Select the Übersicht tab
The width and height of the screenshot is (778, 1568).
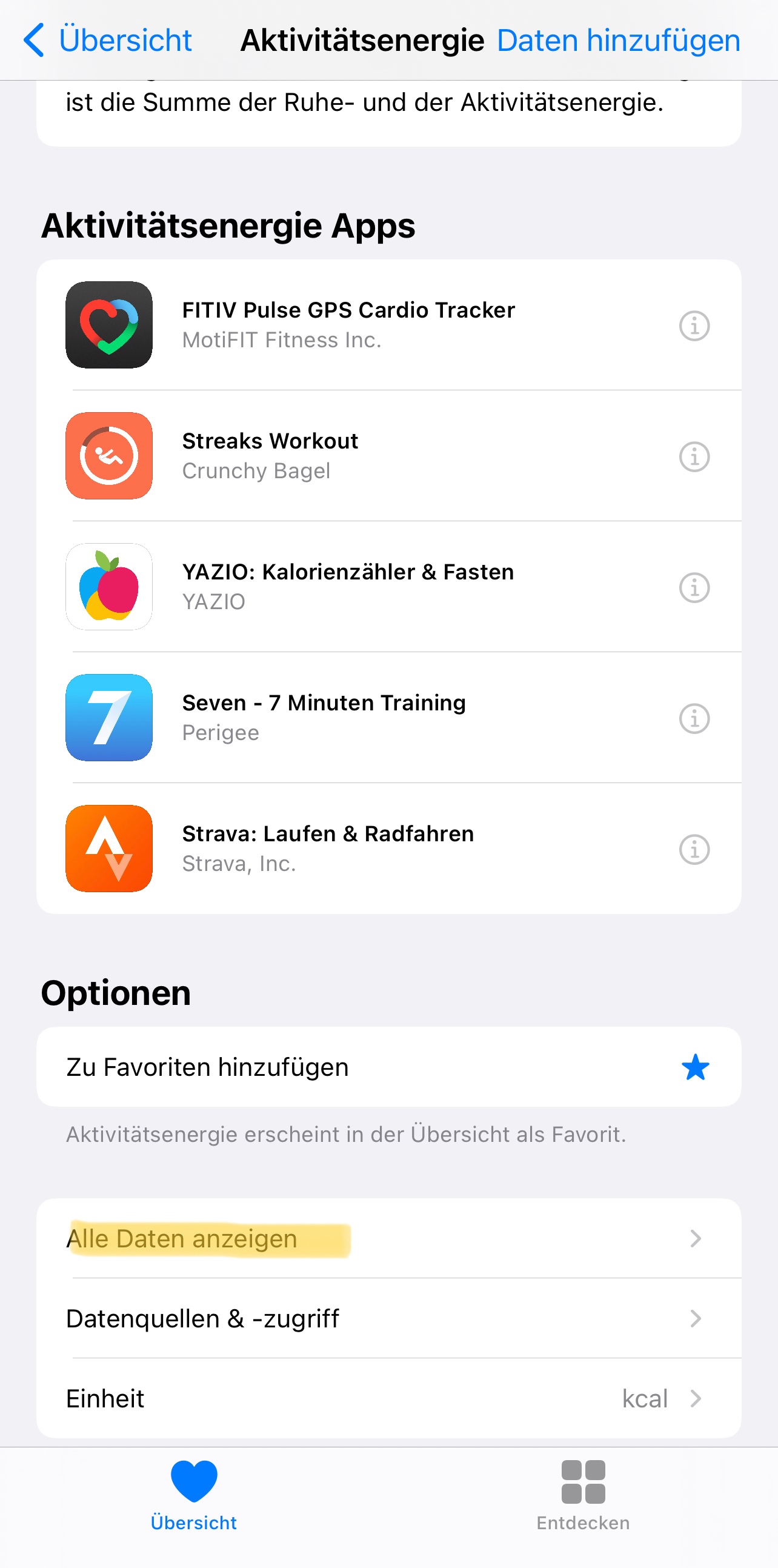pyautogui.click(x=193, y=1494)
